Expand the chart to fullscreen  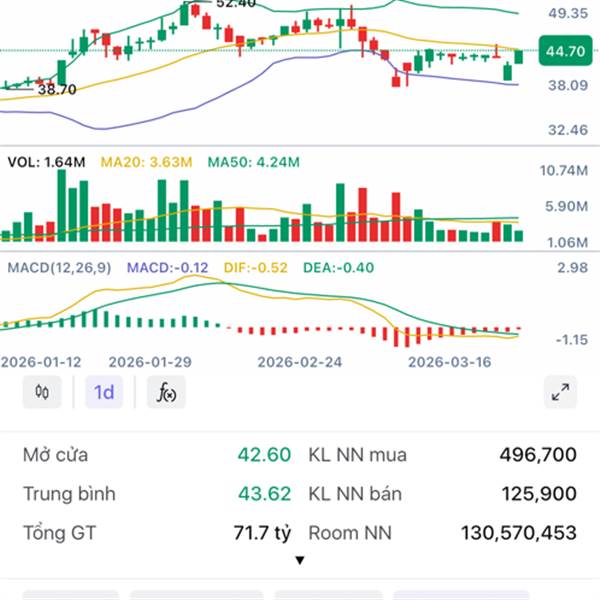pos(560,393)
